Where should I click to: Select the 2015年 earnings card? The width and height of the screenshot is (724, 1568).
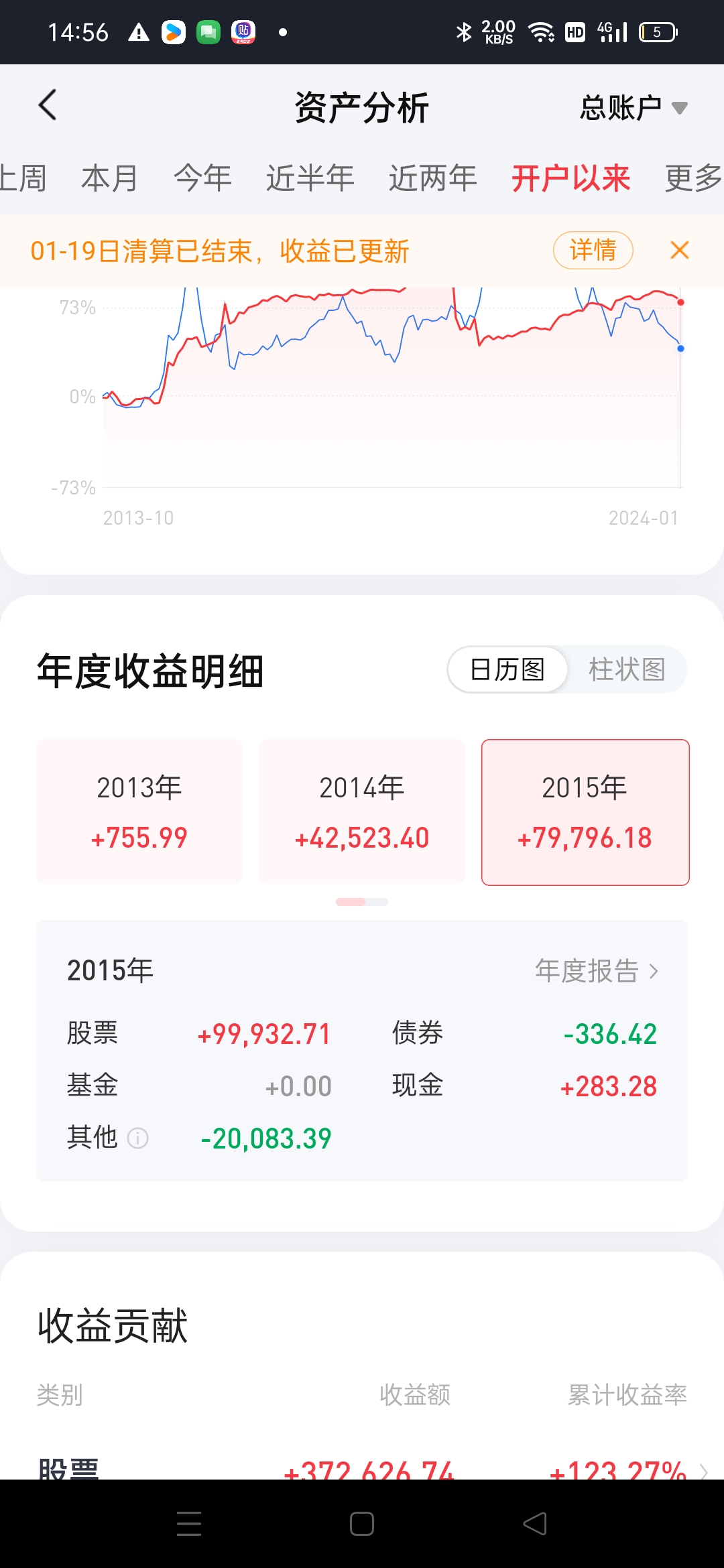pyautogui.click(x=585, y=811)
